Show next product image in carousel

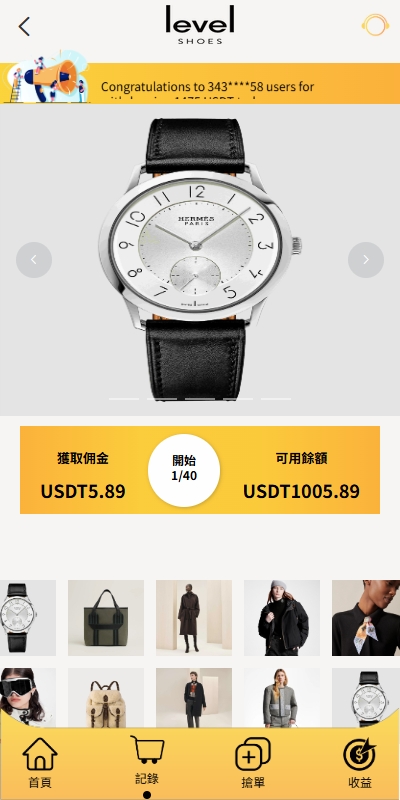coord(366,260)
